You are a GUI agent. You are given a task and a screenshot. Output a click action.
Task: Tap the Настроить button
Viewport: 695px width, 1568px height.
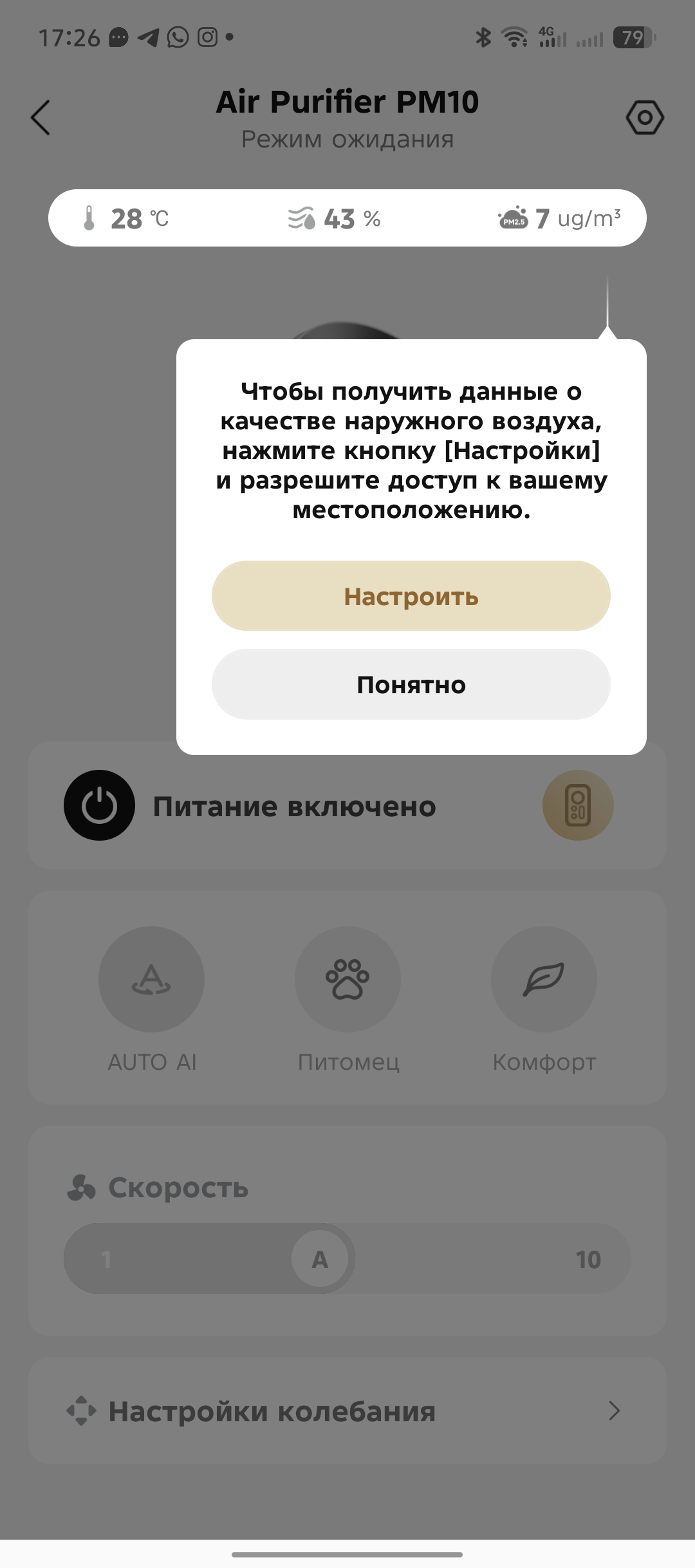[411, 596]
